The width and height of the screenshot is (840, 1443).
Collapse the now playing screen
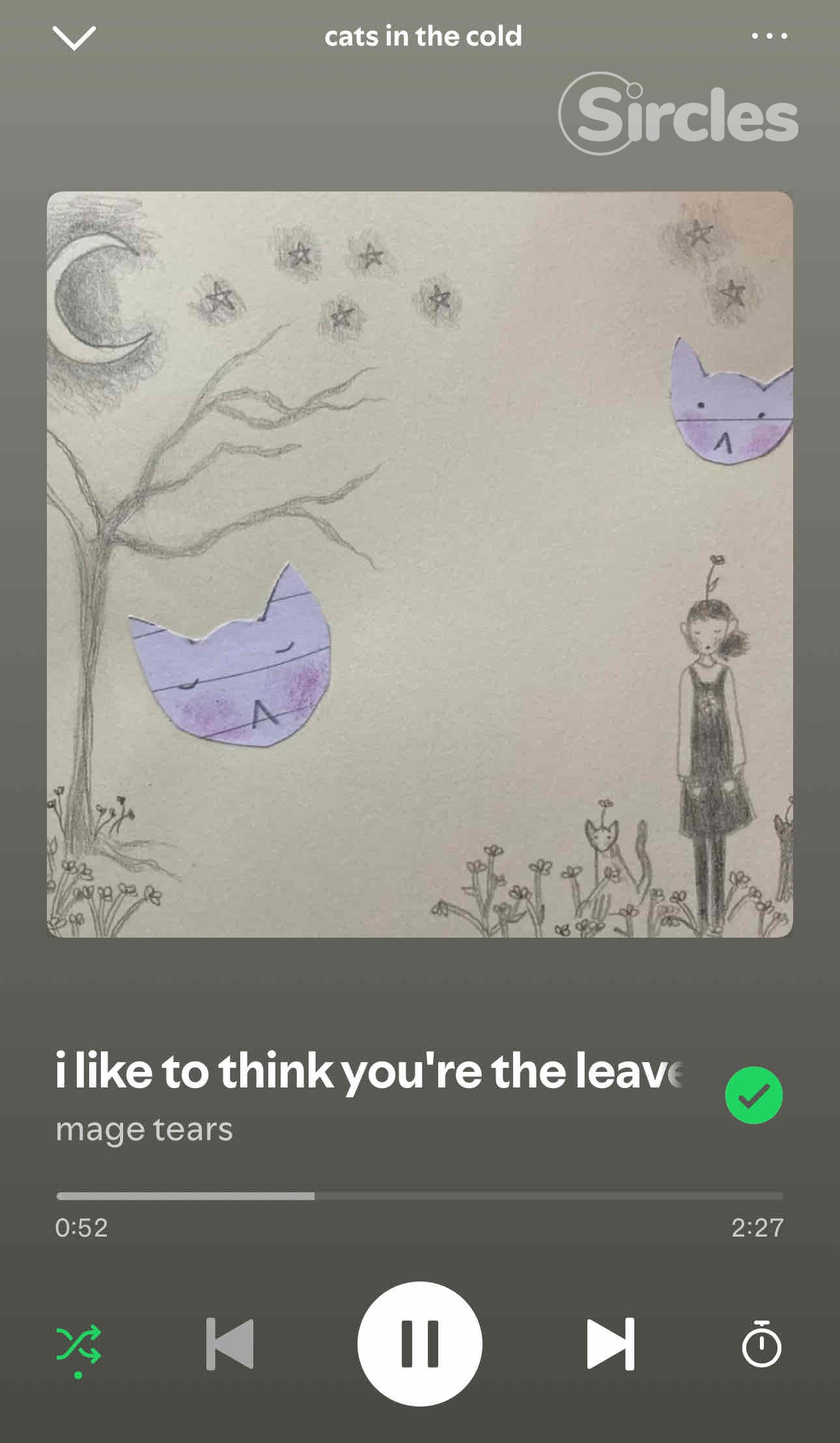point(74,38)
